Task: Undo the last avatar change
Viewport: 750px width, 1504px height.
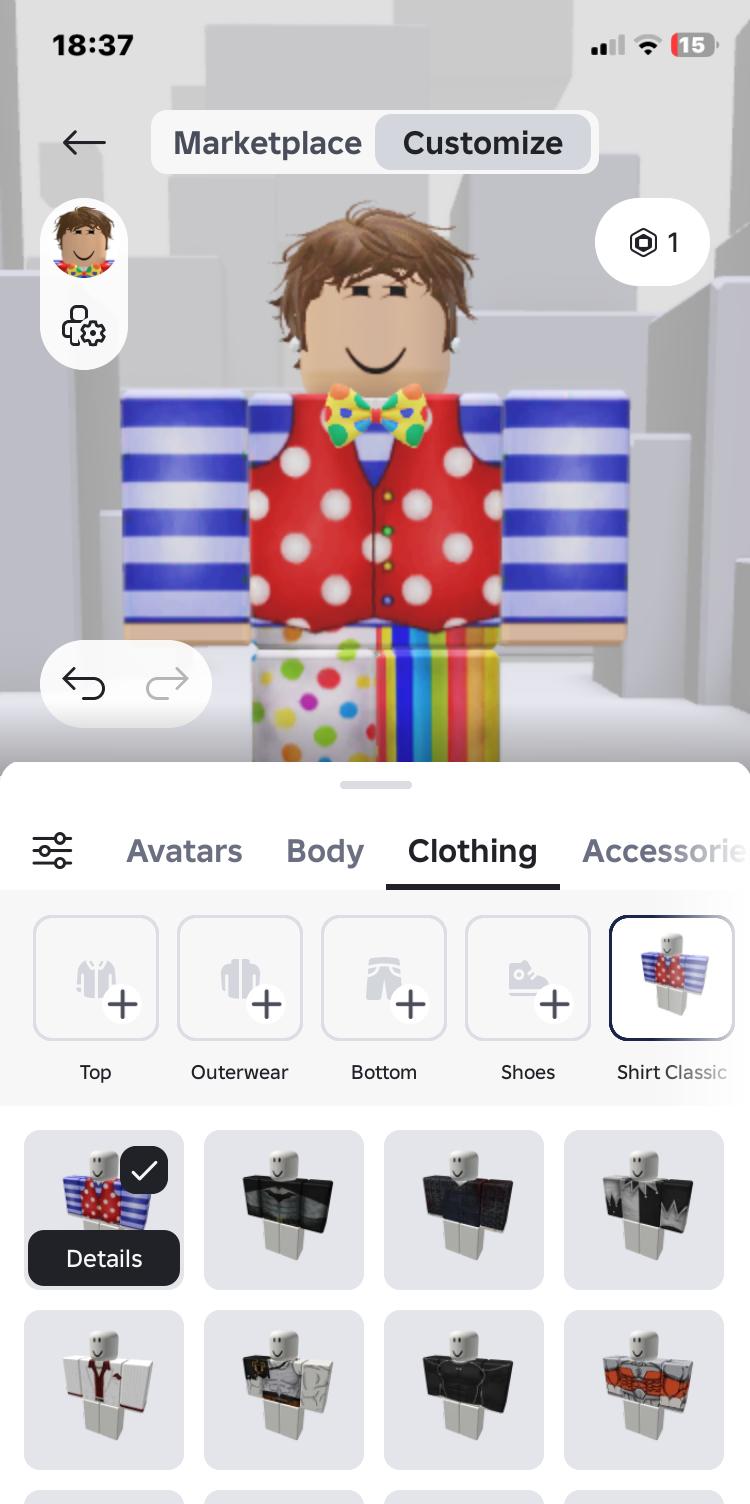Action: (x=84, y=683)
